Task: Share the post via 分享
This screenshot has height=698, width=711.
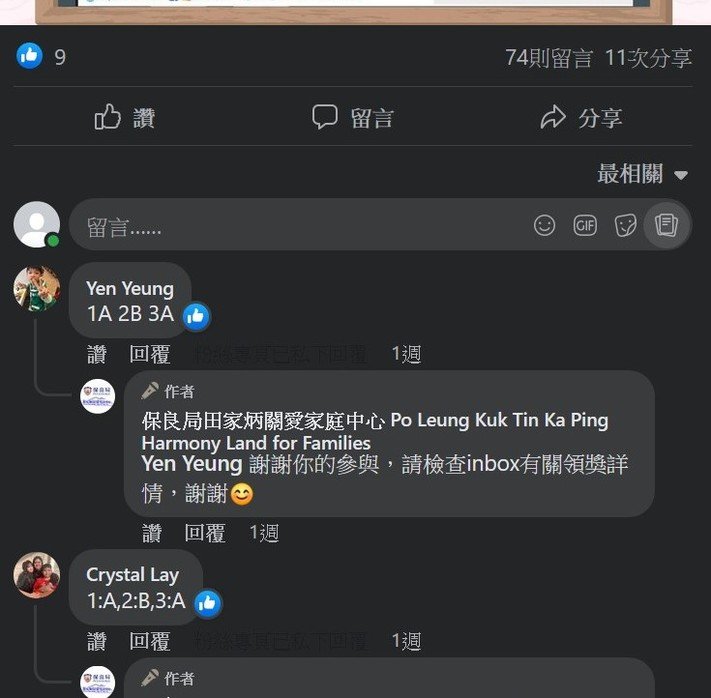Action: (581, 118)
